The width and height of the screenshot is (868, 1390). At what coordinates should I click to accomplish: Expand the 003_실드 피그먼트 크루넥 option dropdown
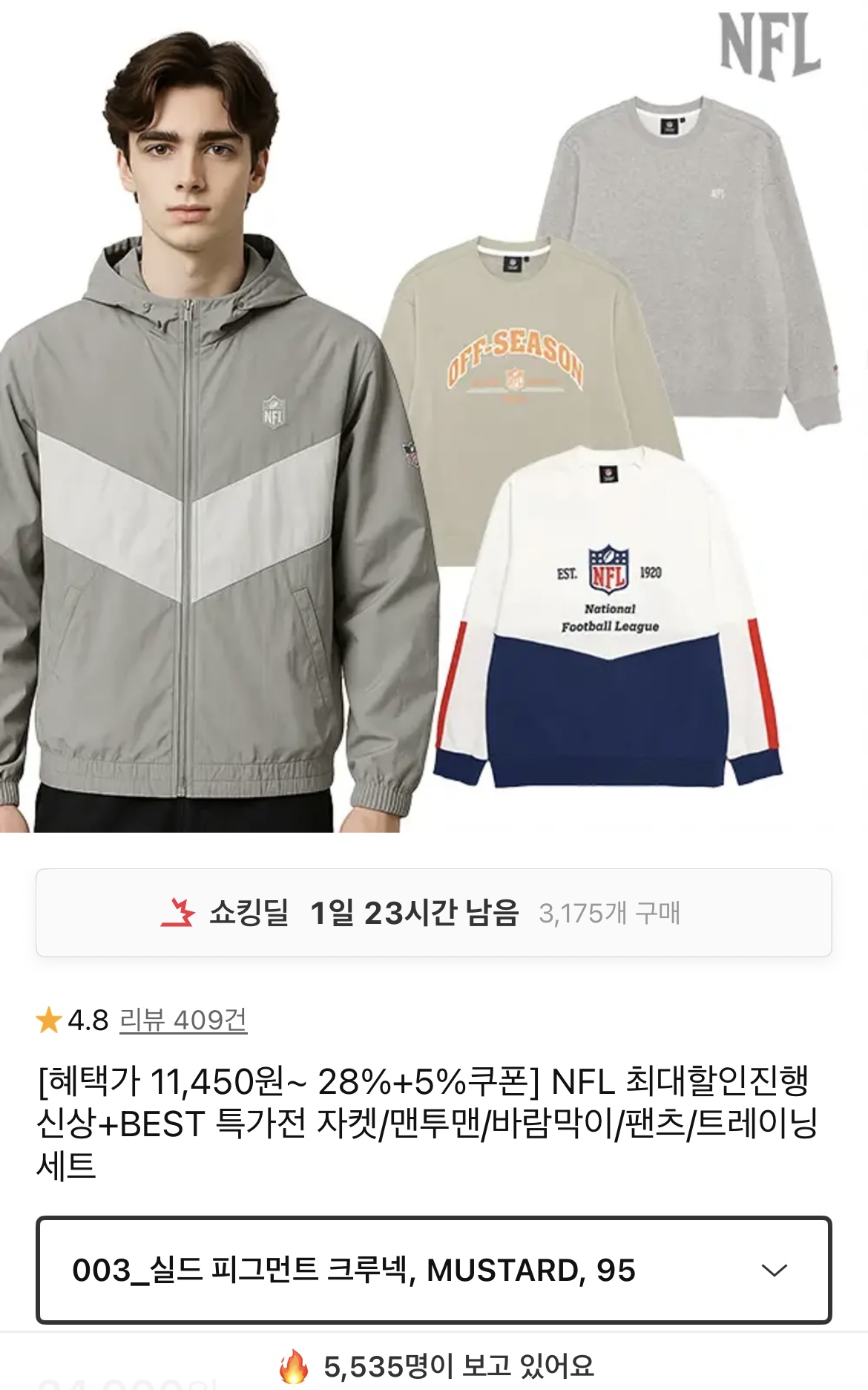click(433, 1270)
